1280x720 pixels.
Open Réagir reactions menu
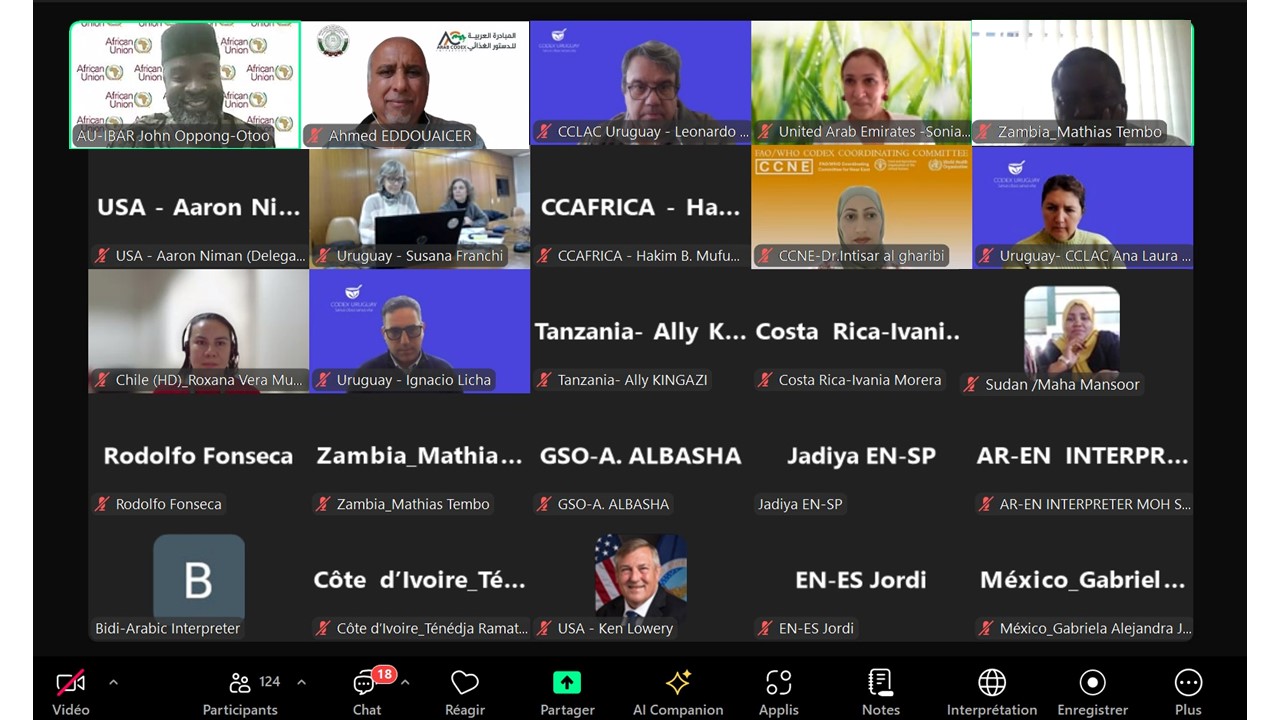[465, 692]
